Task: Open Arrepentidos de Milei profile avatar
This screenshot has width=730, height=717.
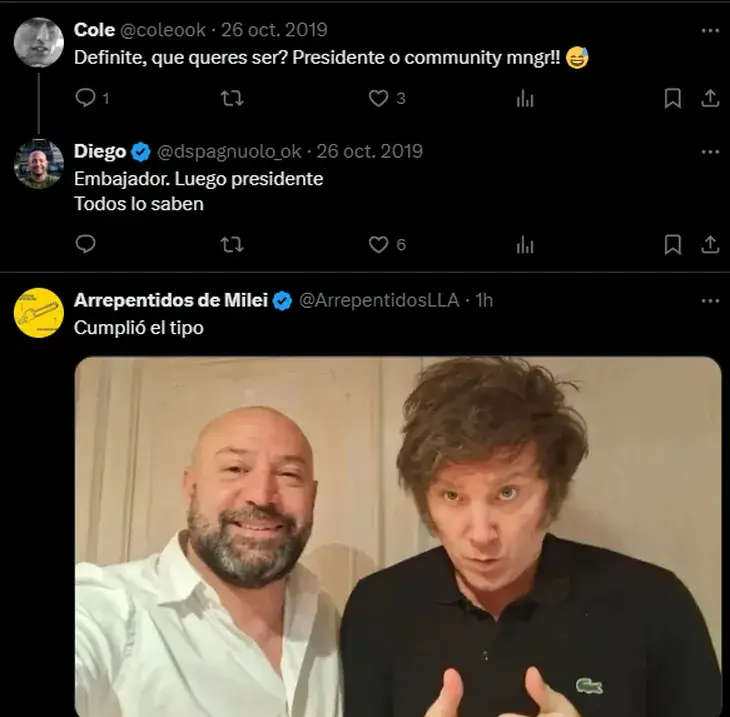Action: tap(39, 312)
